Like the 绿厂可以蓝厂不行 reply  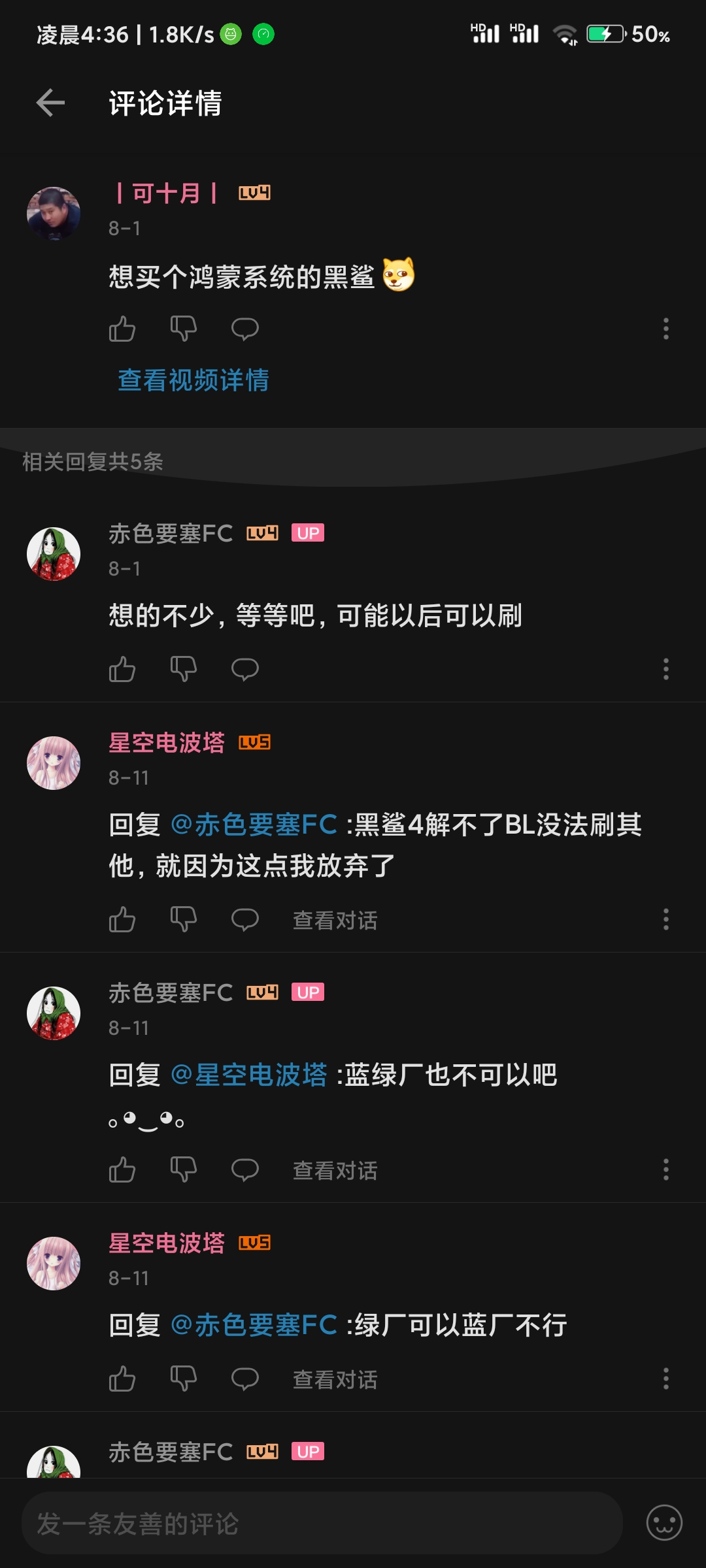tap(122, 1379)
